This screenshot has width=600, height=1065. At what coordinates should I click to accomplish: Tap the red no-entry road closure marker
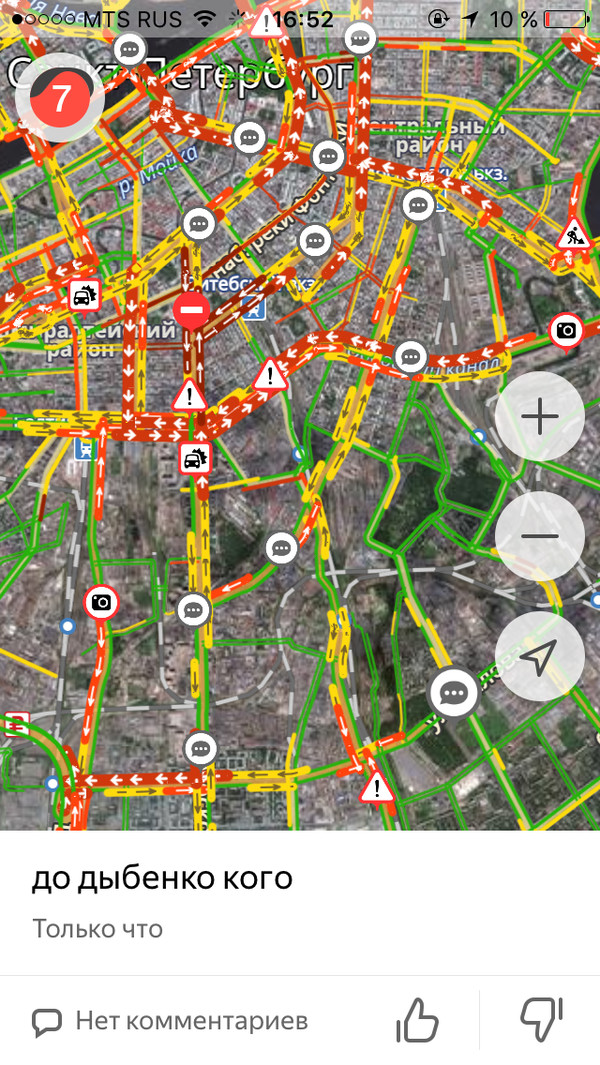click(191, 311)
